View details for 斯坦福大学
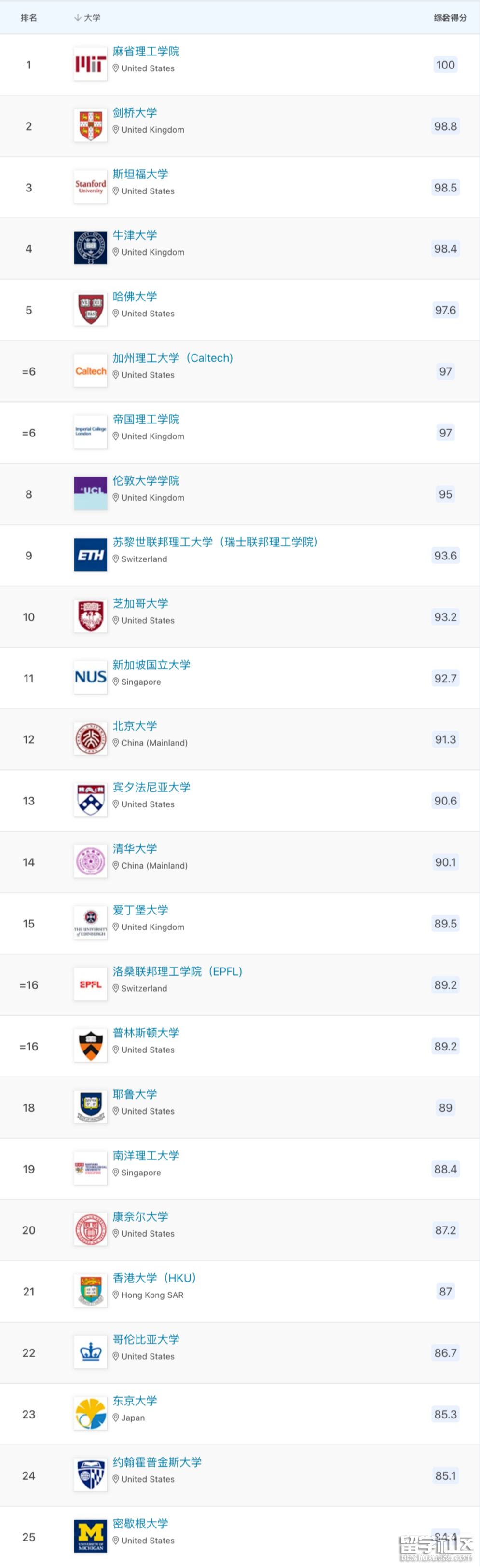 (x=140, y=174)
